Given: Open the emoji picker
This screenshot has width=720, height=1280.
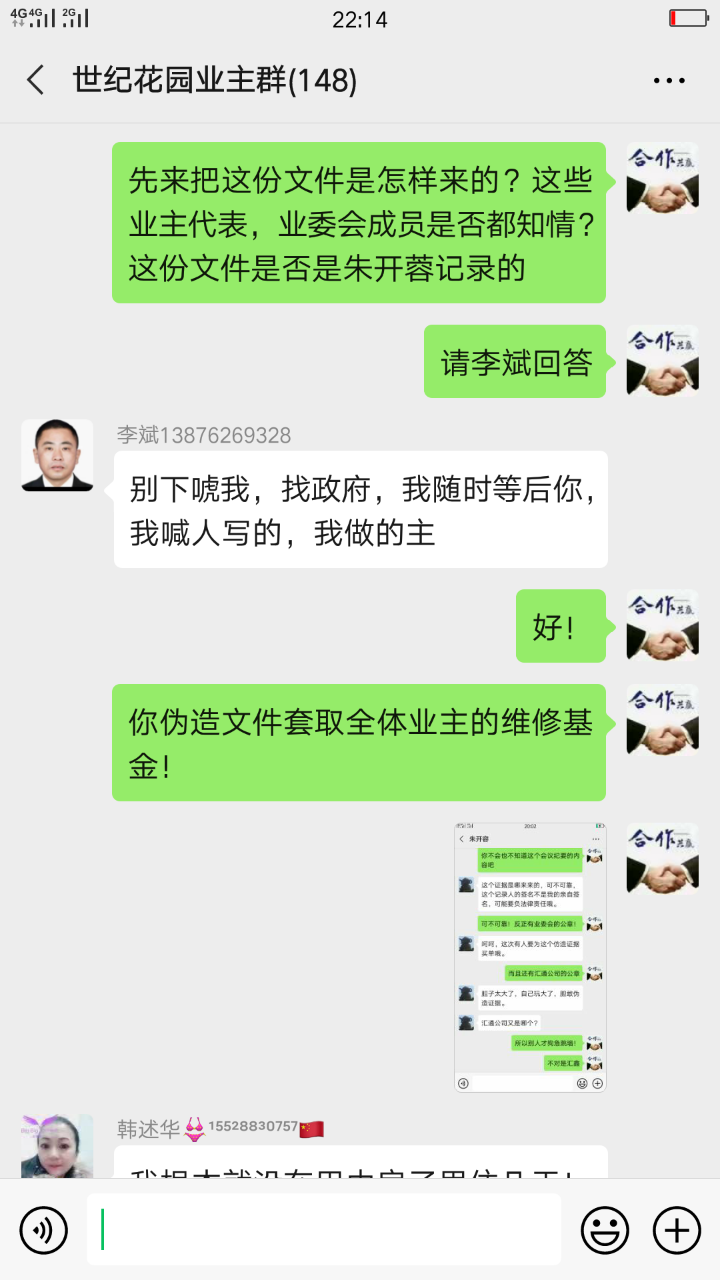Looking at the screenshot, I should (605, 1230).
